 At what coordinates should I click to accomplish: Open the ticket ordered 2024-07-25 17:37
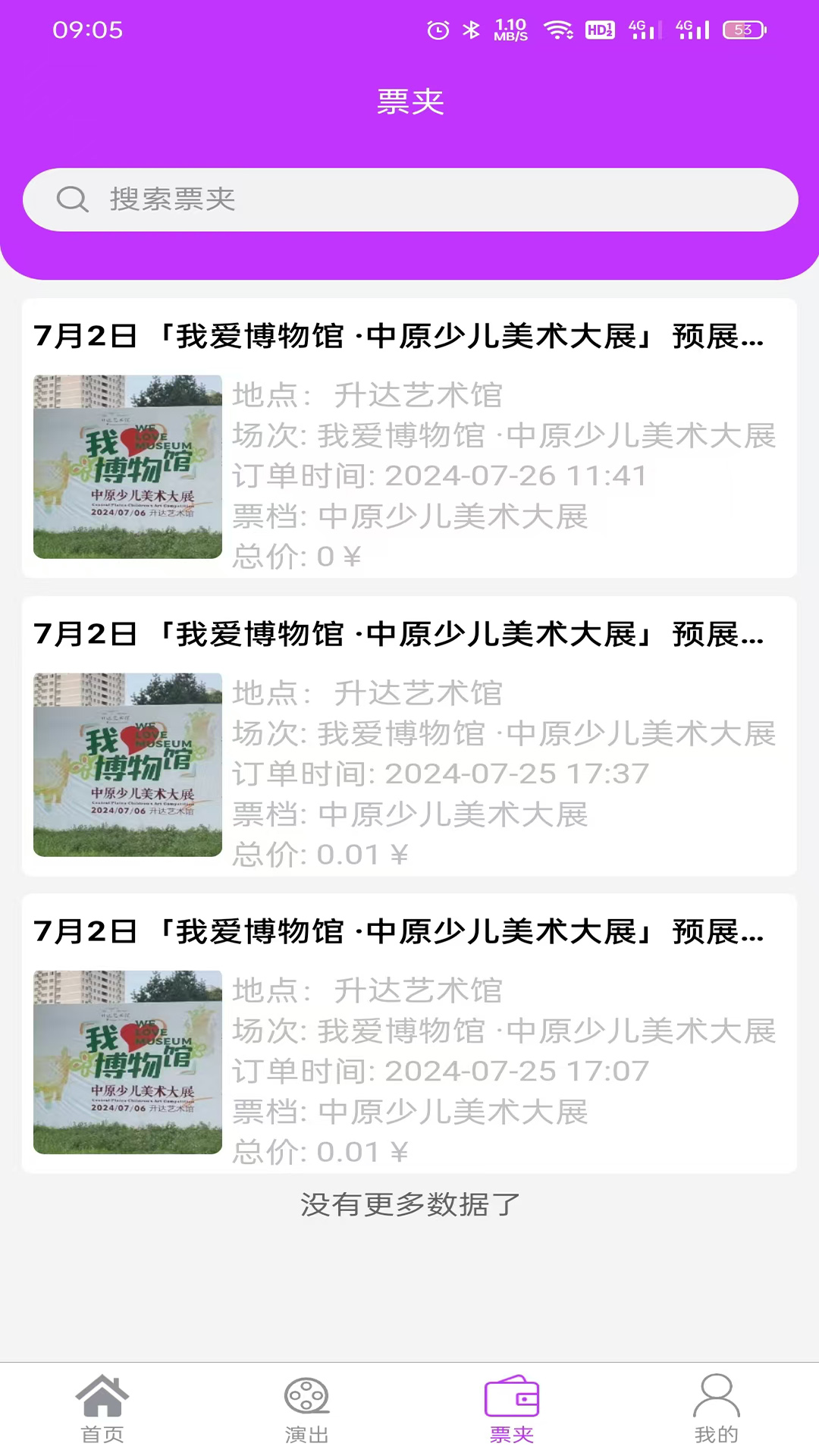coord(409,736)
